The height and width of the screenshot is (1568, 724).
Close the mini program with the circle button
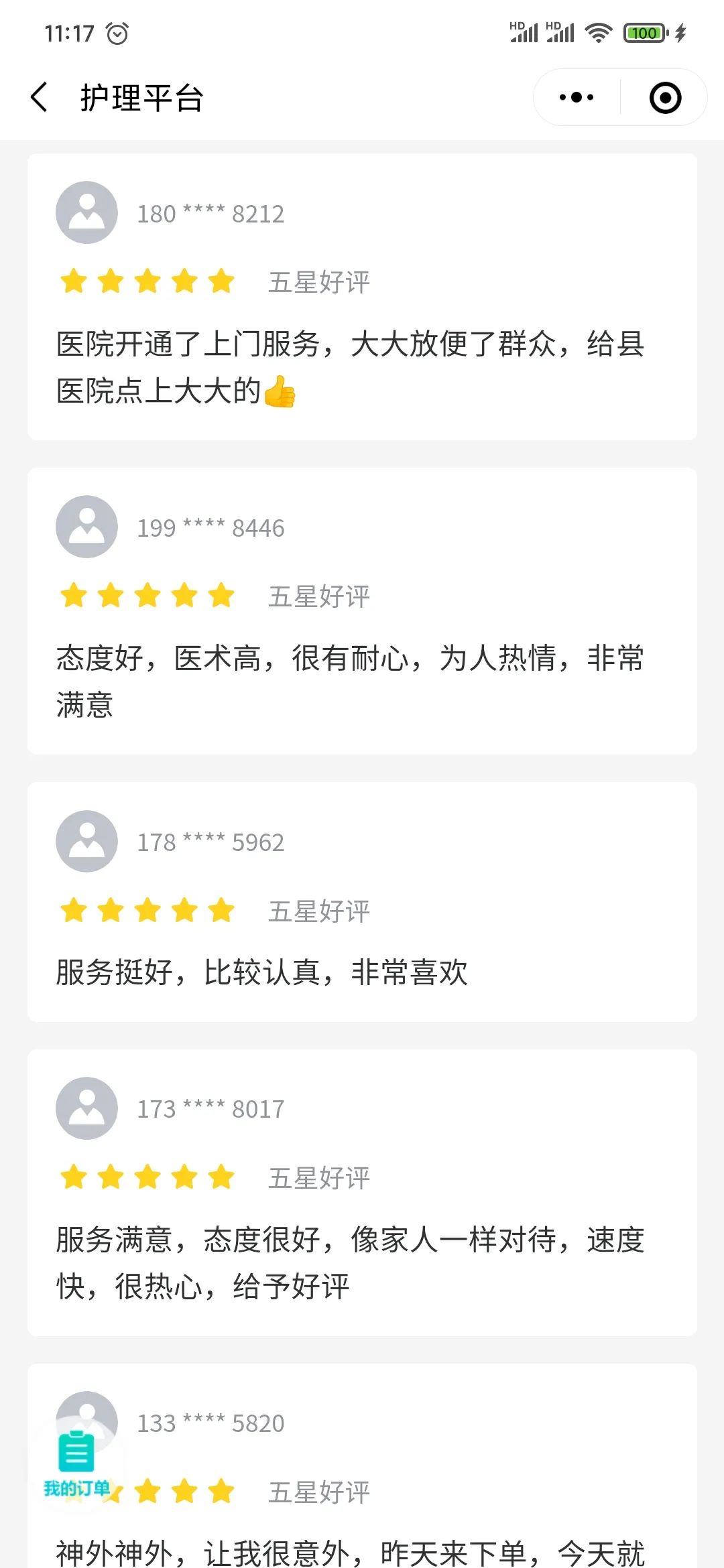tap(665, 98)
